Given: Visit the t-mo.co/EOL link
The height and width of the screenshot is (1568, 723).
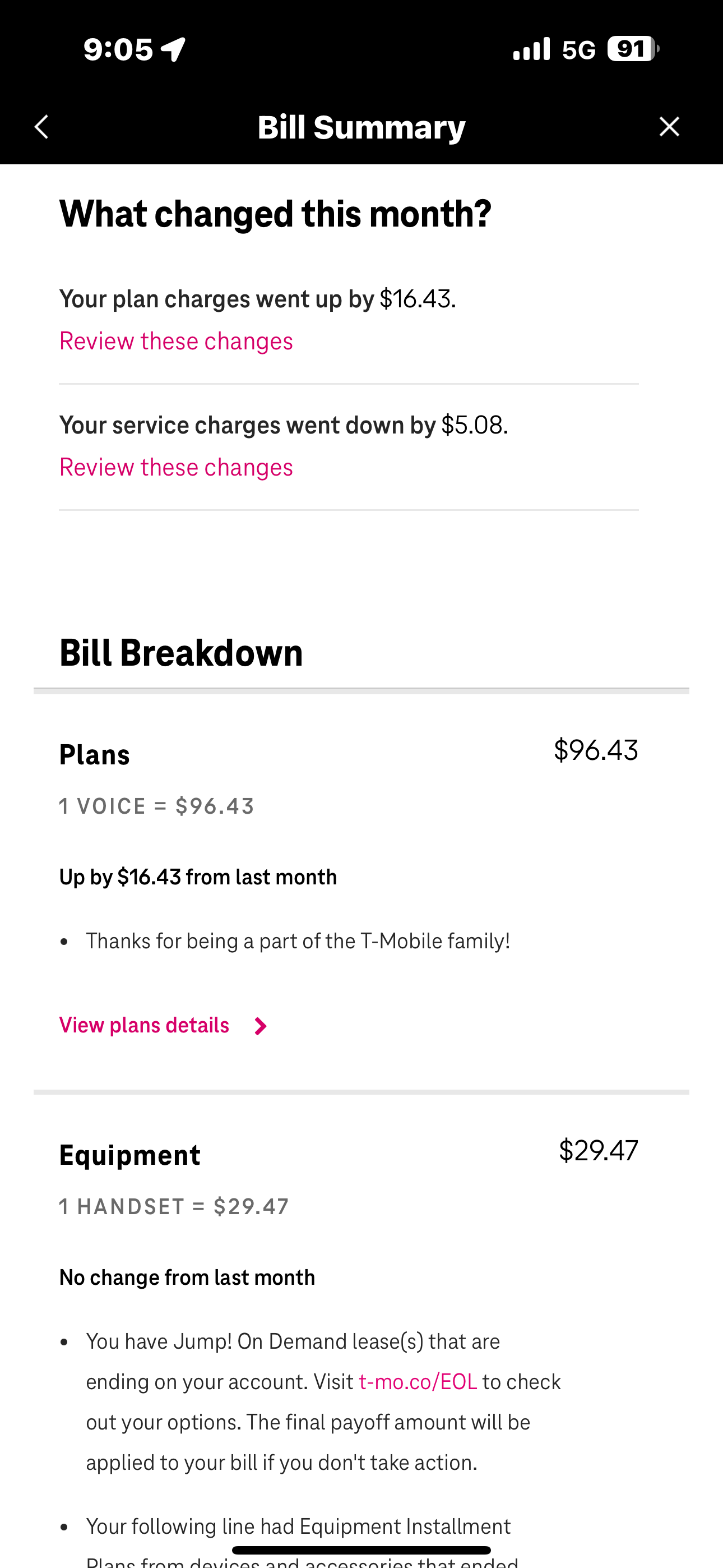Looking at the screenshot, I should click(418, 1382).
